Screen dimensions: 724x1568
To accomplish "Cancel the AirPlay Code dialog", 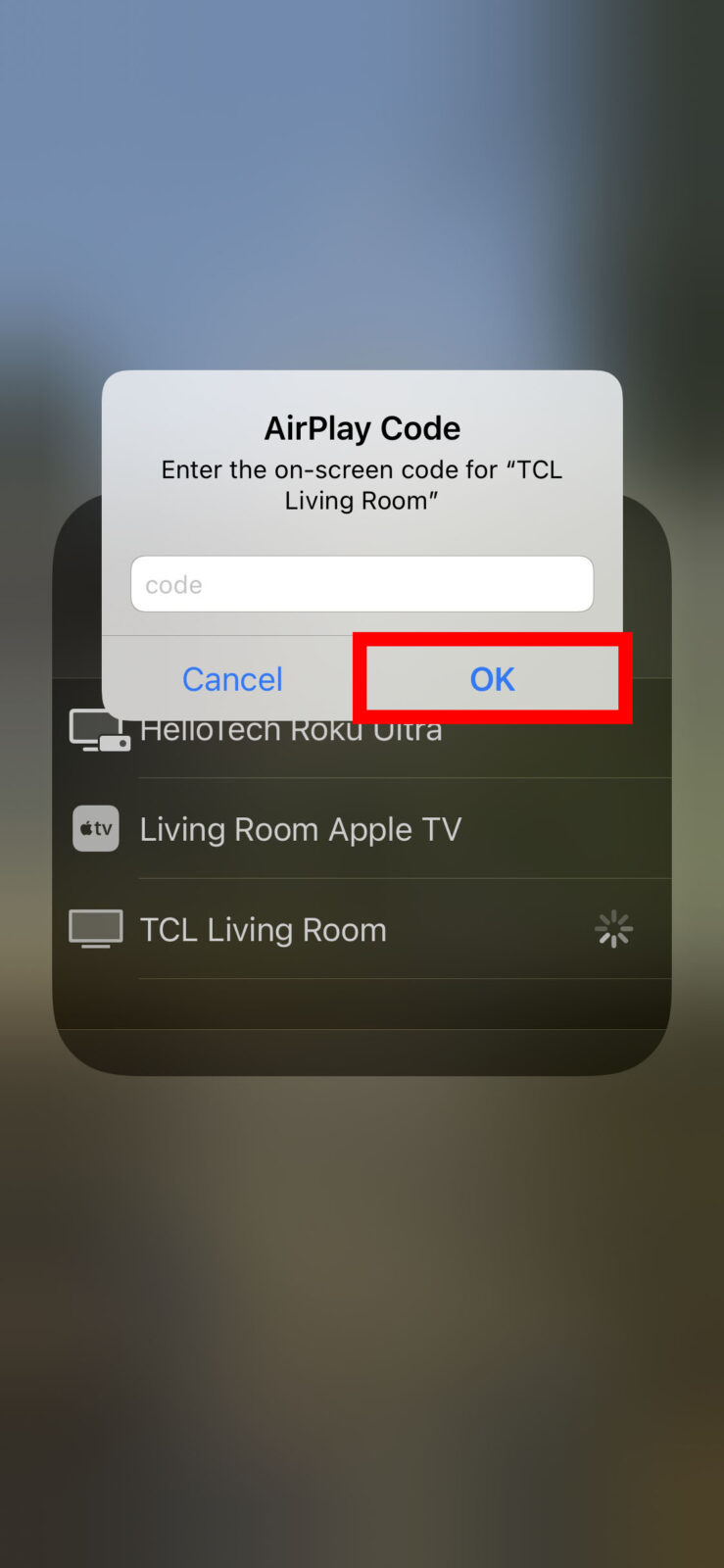I will click(232, 679).
